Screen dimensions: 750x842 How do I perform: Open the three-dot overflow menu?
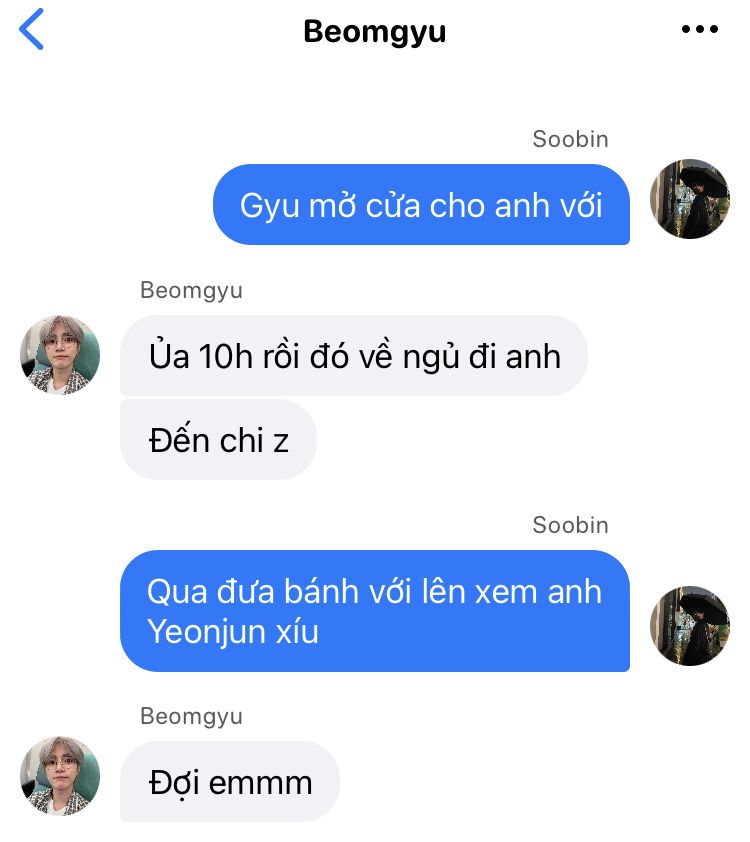coord(699,30)
